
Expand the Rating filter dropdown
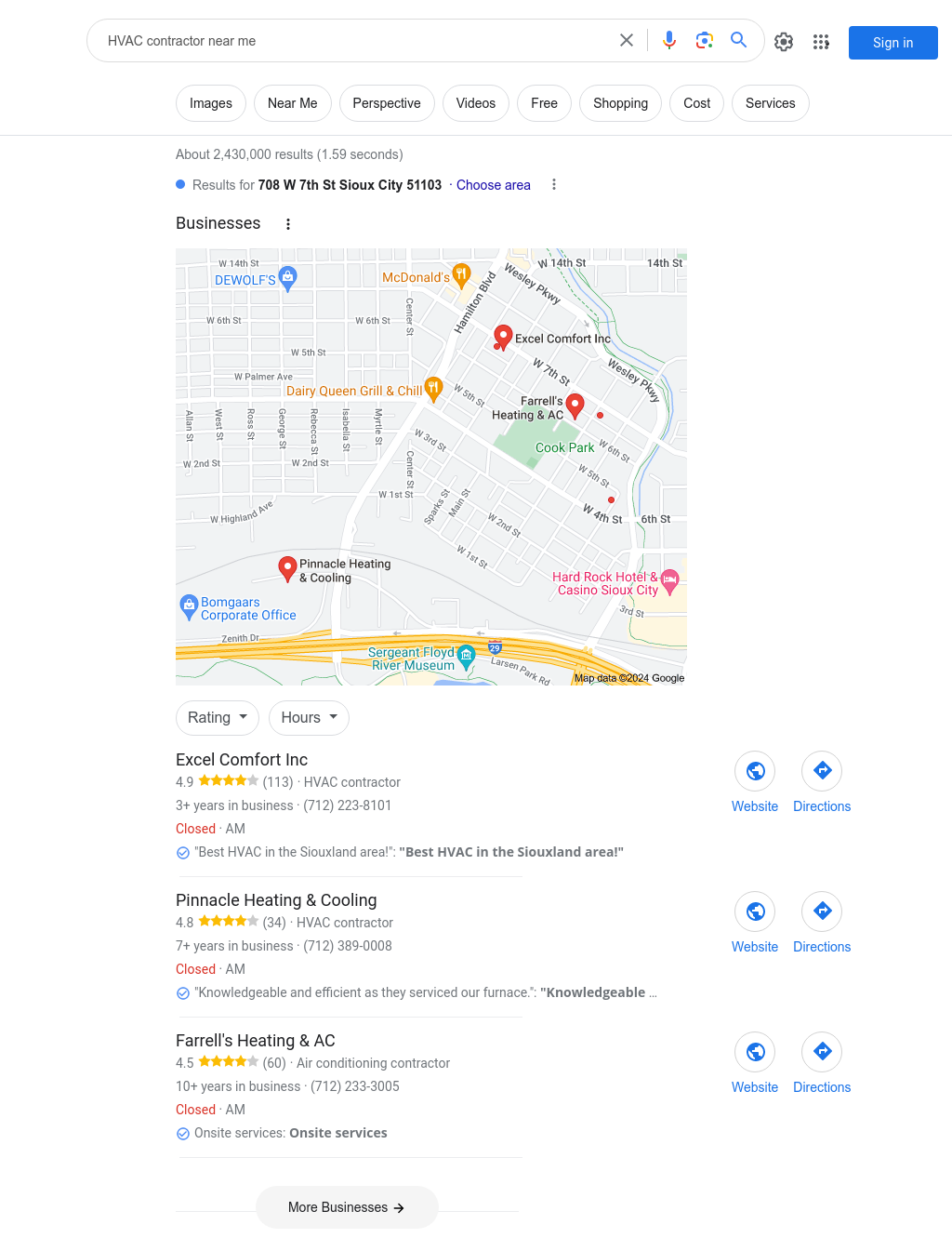tap(218, 718)
